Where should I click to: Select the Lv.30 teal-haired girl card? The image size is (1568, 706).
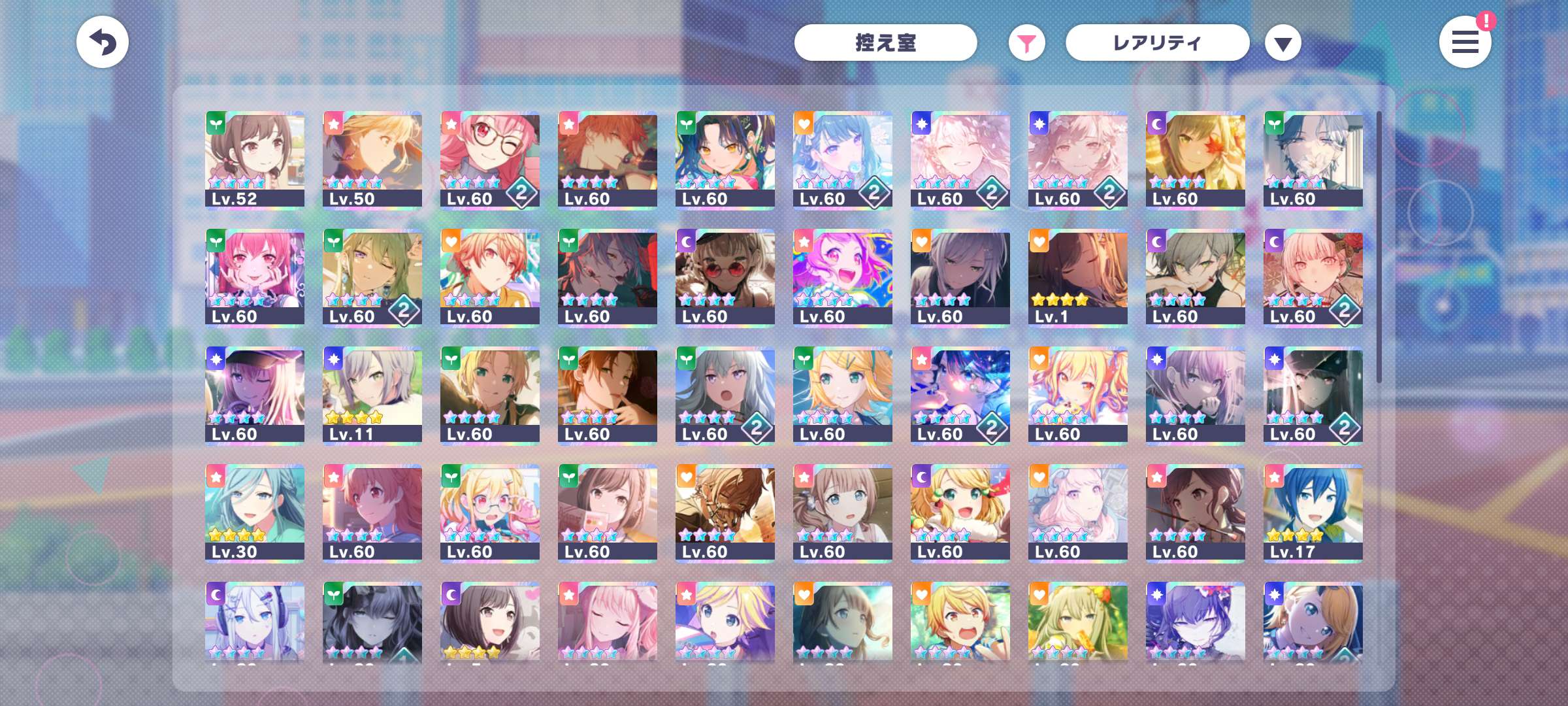[x=254, y=512]
